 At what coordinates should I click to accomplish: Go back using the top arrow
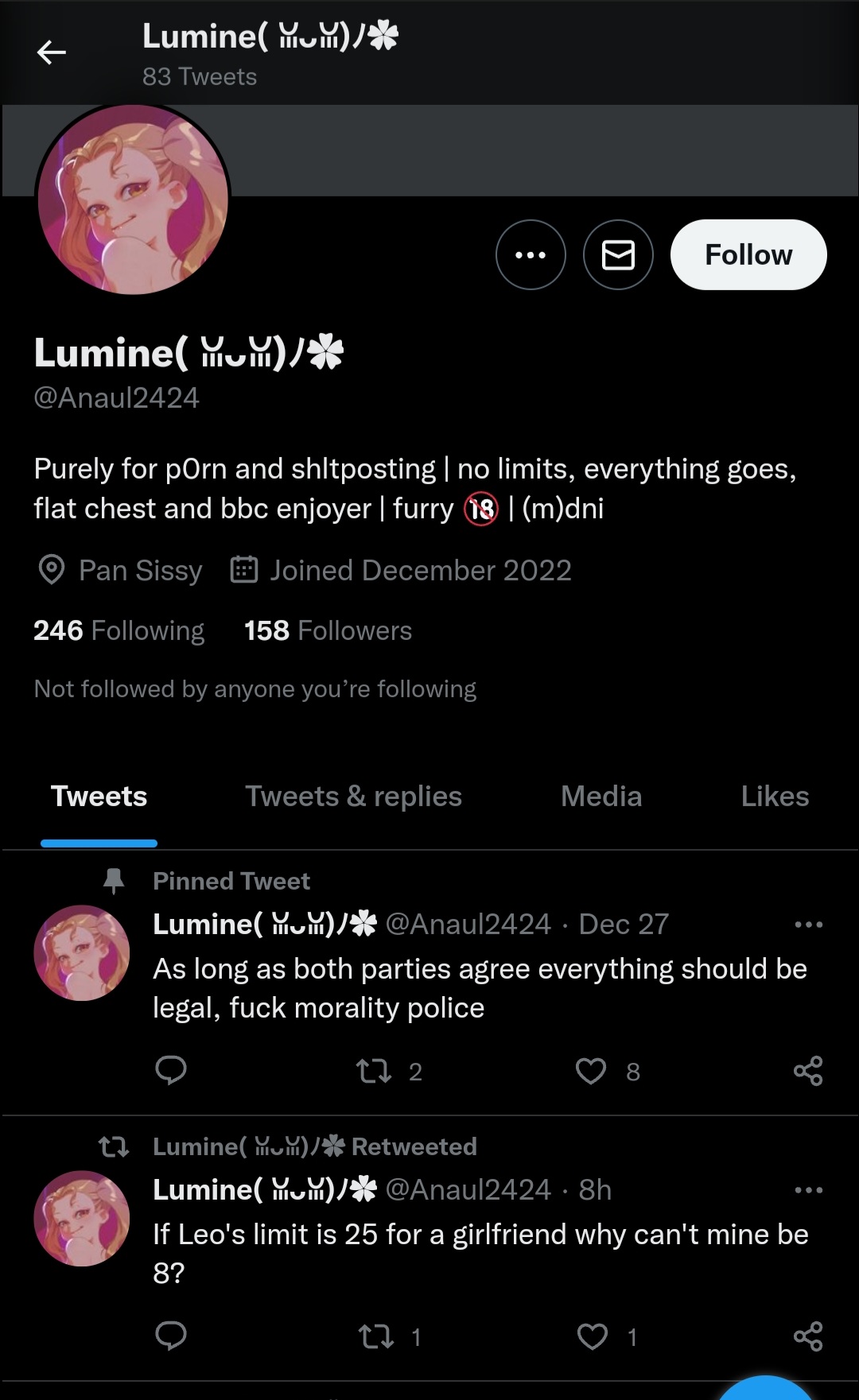pos(52,52)
